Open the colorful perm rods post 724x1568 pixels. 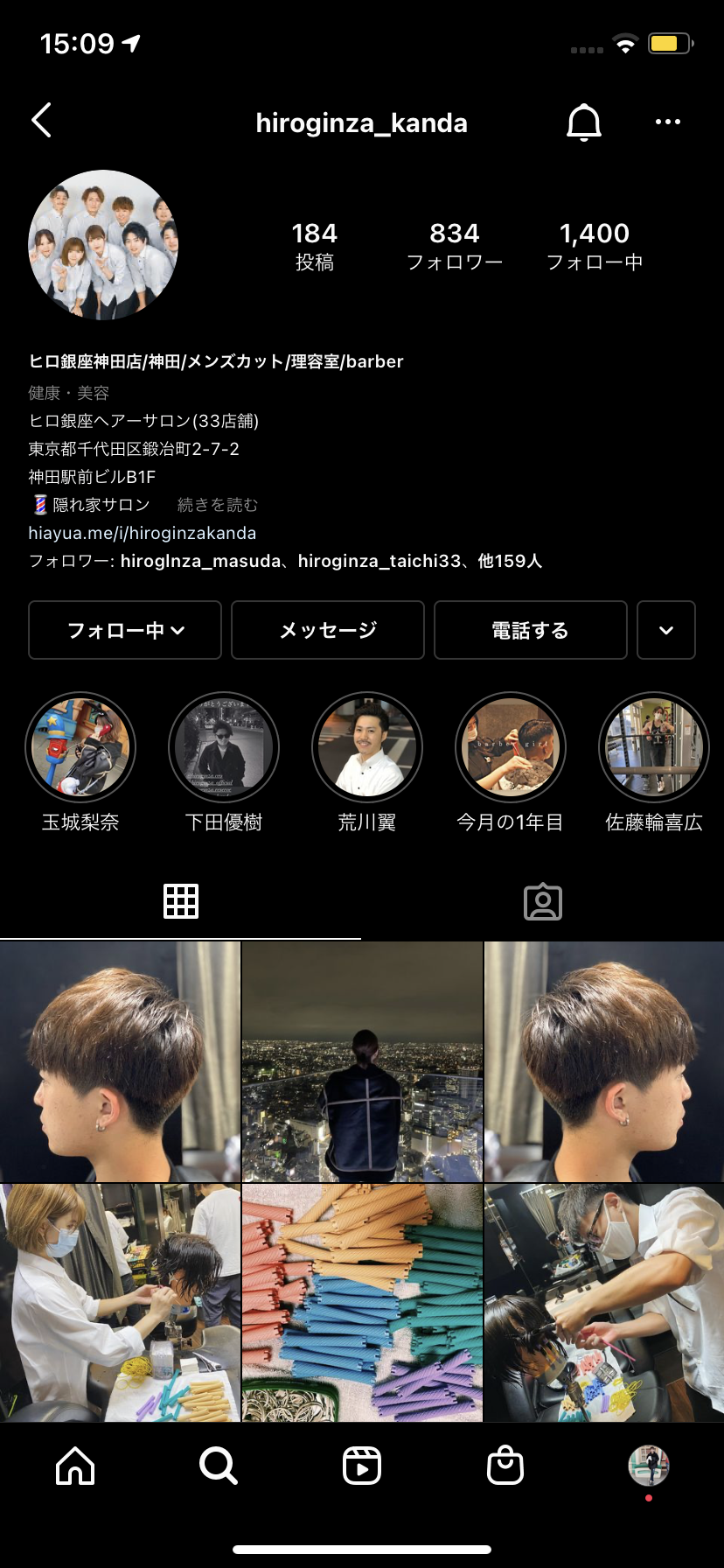click(362, 1303)
